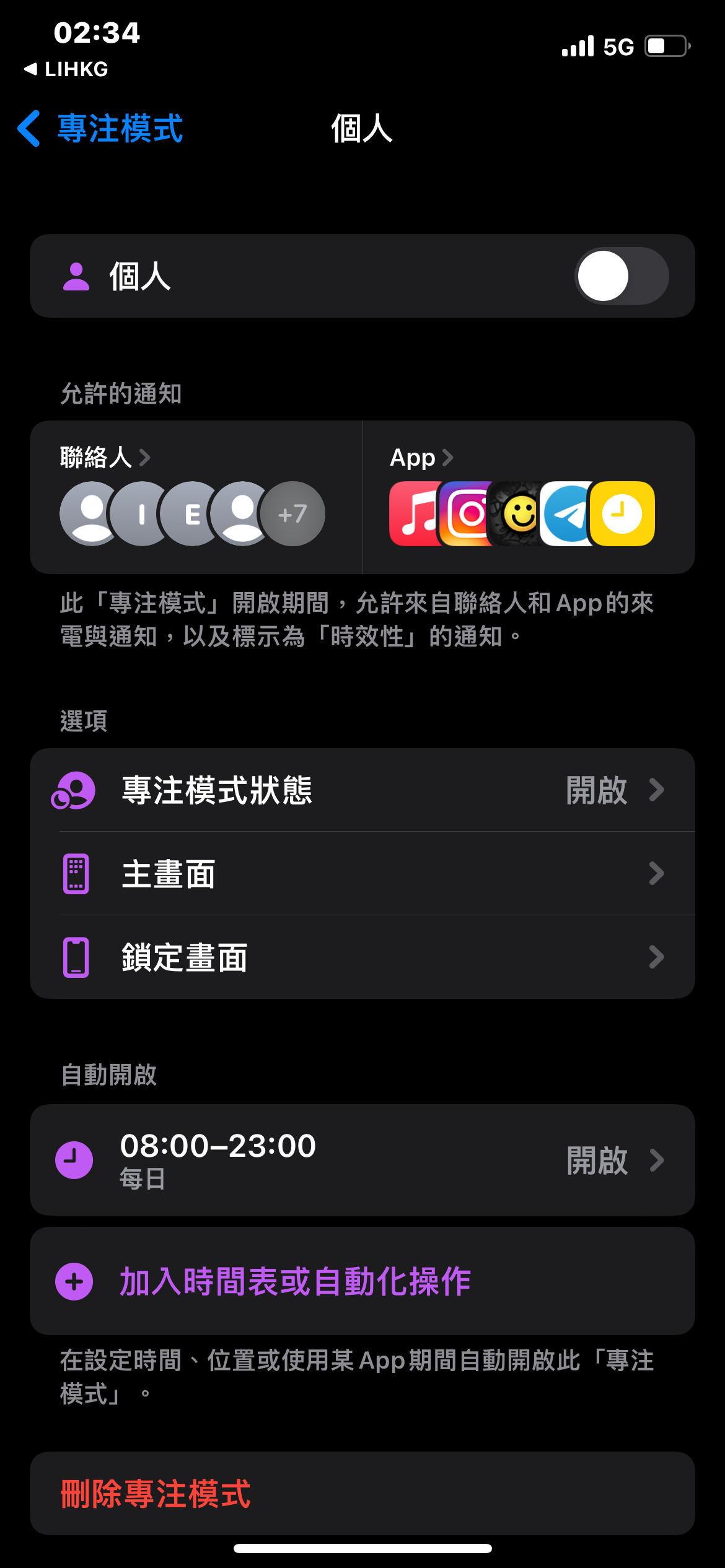This screenshot has width=725, height=1568.
Task: Go back to 專注模式 settings
Action: tap(100, 129)
